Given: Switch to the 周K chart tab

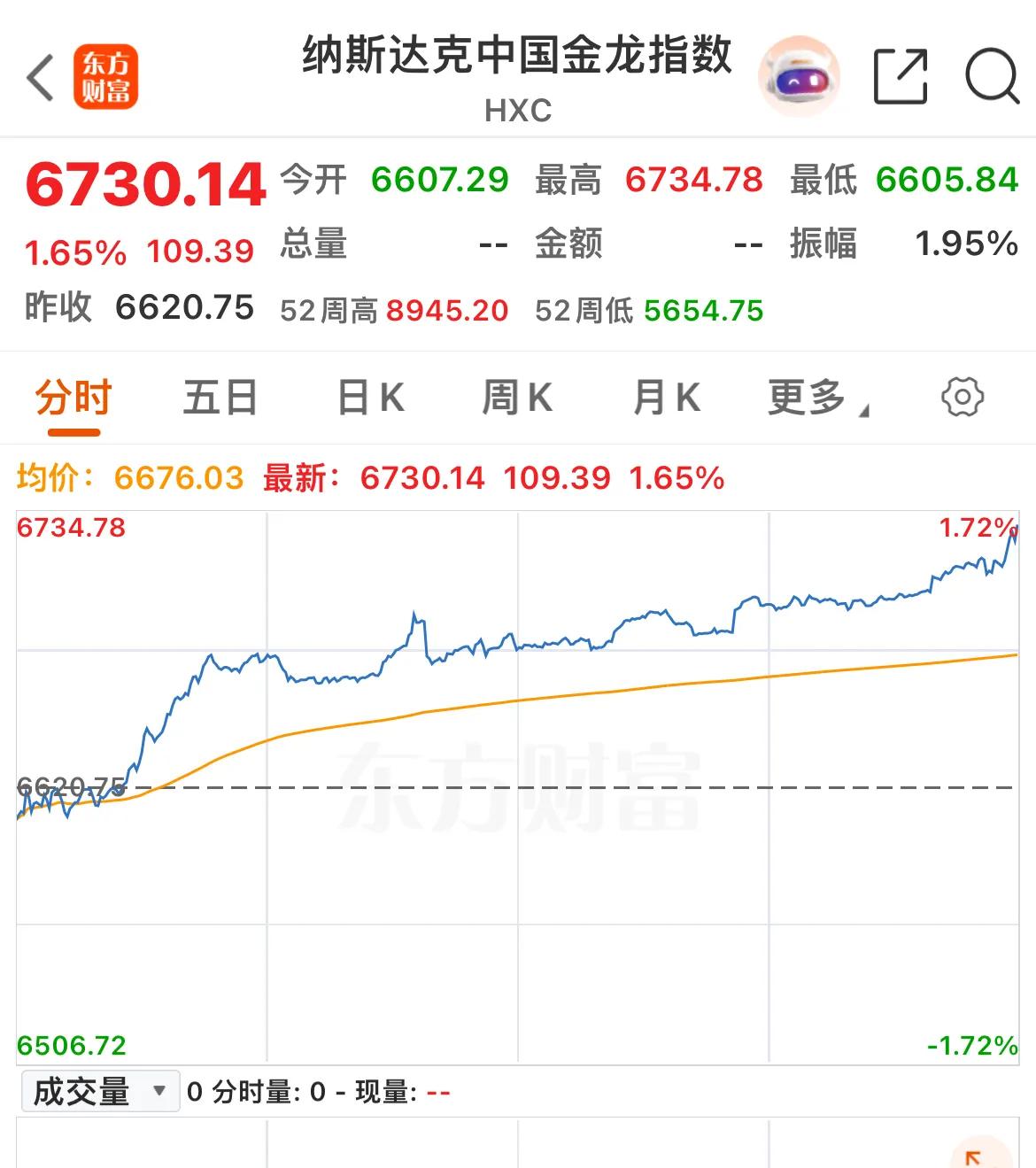Looking at the screenshot, I should tap(517, 398).
